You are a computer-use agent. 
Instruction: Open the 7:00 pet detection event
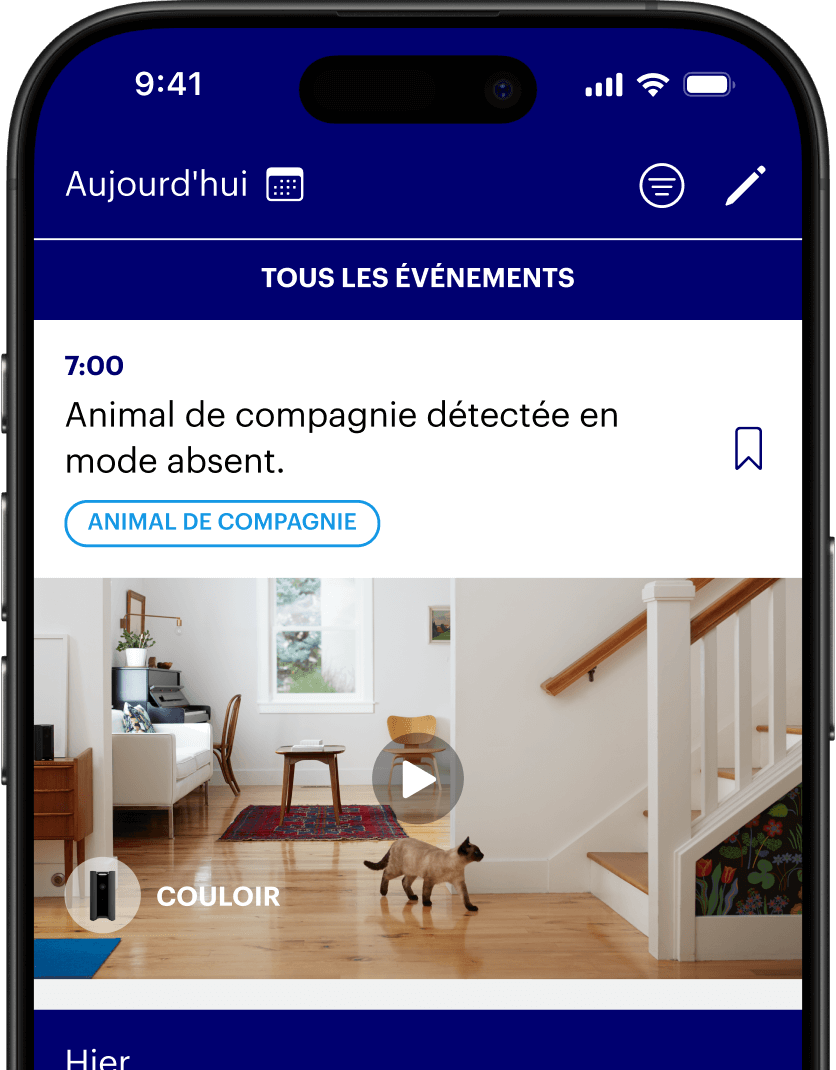(x=340, y=438)
